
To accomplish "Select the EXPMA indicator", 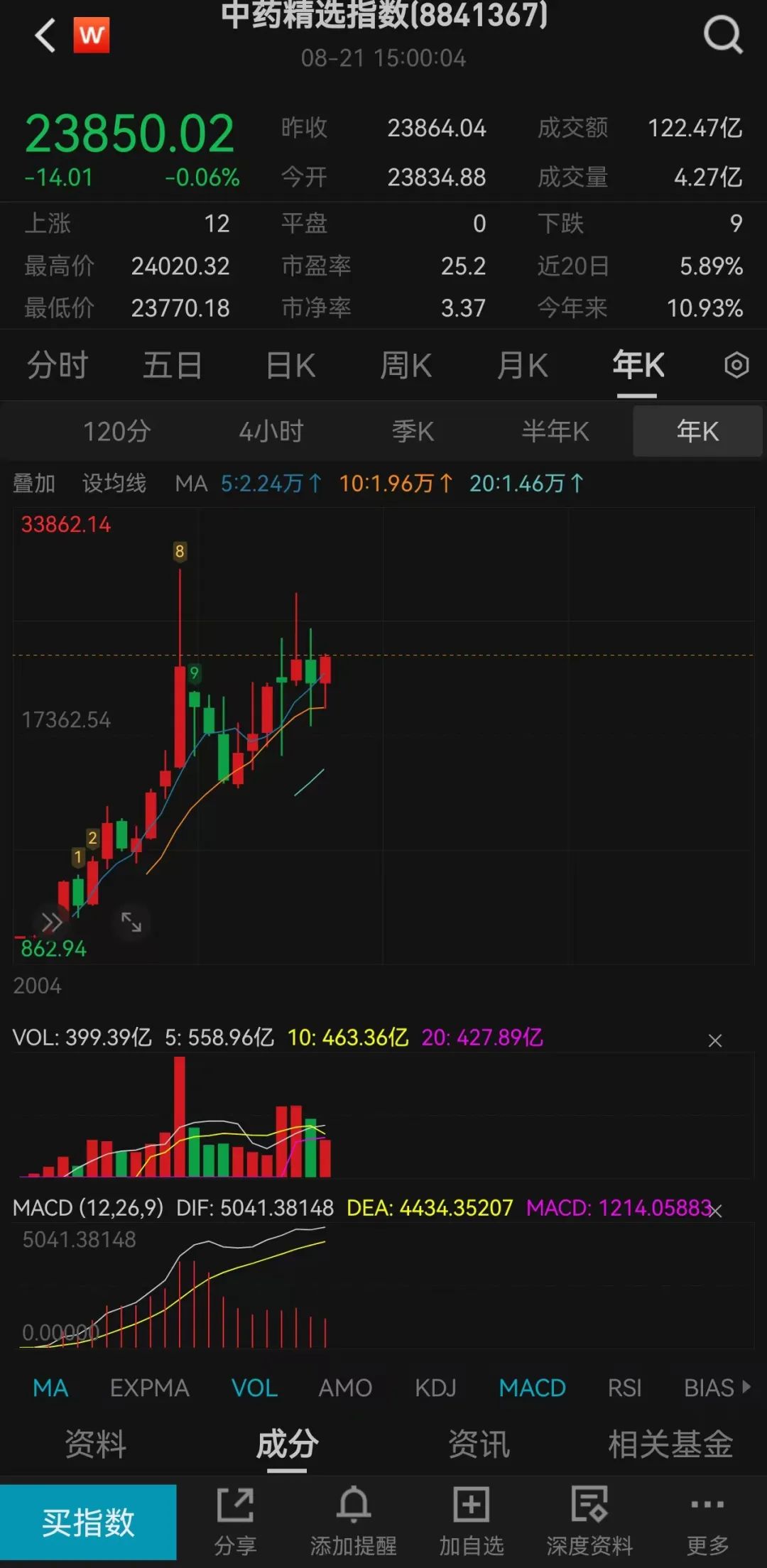I will tap(149, 1387).
